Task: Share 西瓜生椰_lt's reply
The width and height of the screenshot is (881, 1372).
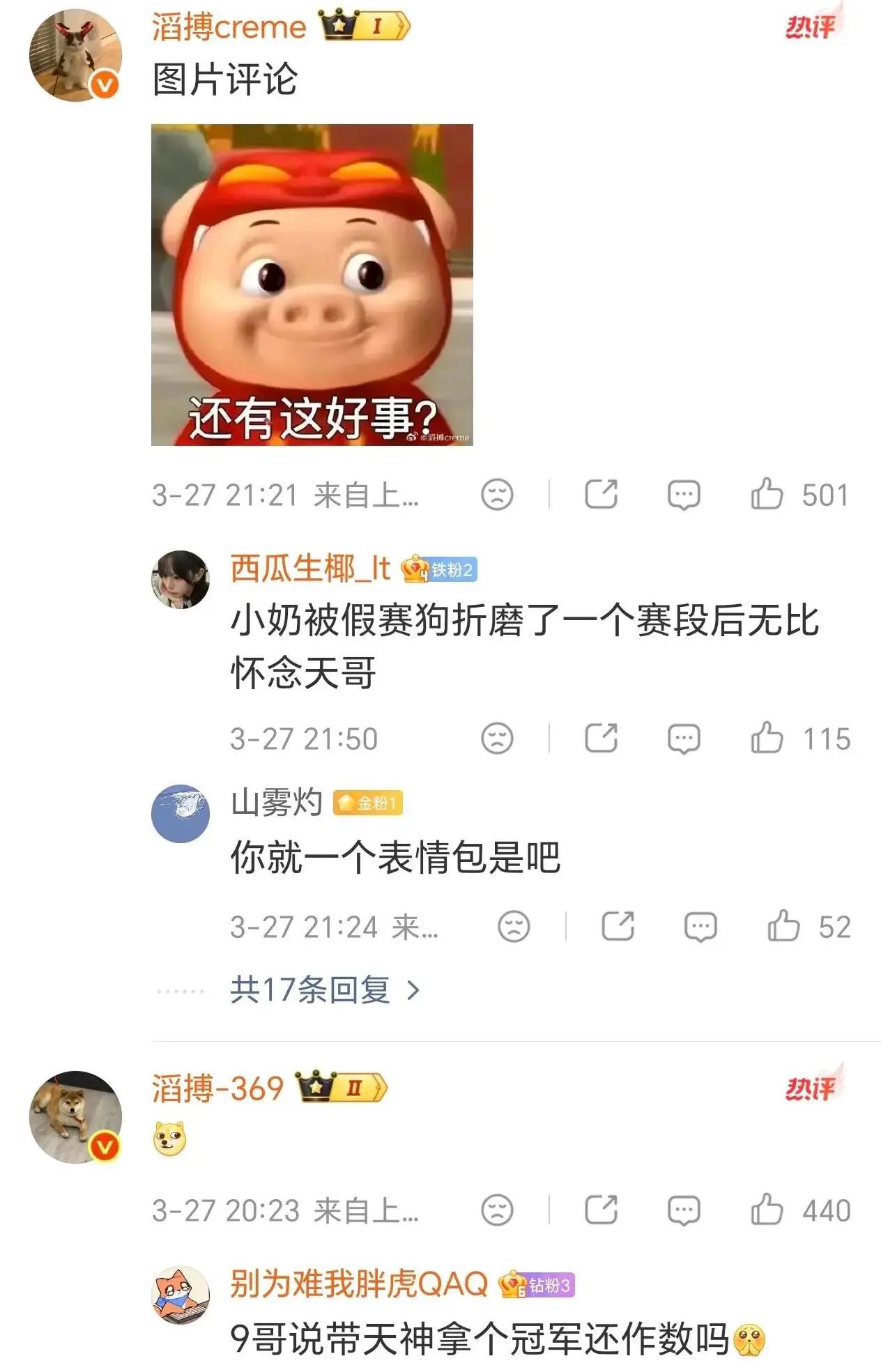Action: tap(601, 738)
